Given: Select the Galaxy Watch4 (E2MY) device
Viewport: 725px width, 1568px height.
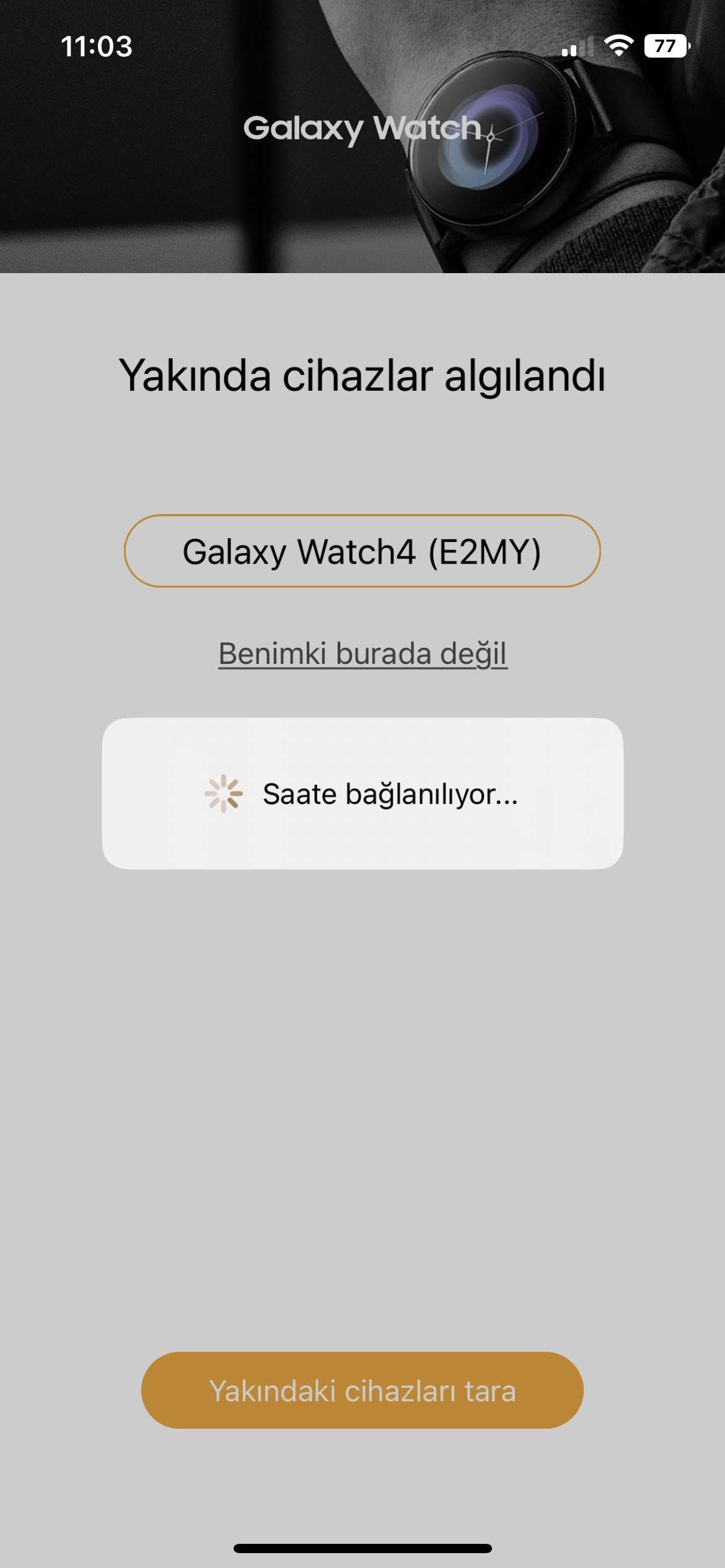Looking at the screenshot, I should (362, 551).
